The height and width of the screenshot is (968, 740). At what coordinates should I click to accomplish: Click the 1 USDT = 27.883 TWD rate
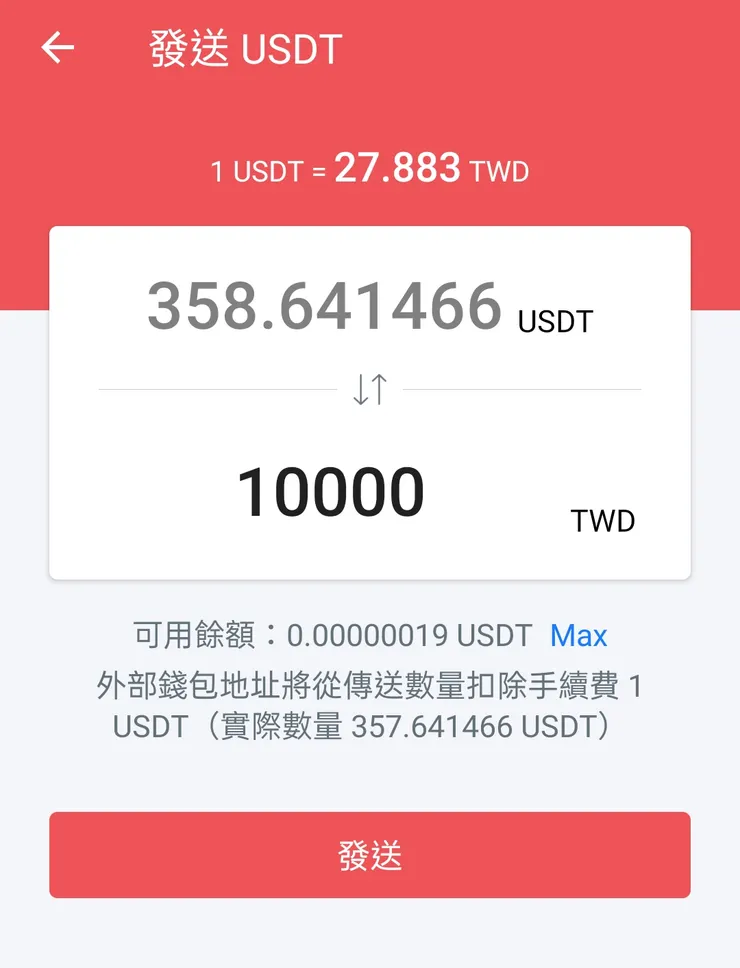coord(370,170)
